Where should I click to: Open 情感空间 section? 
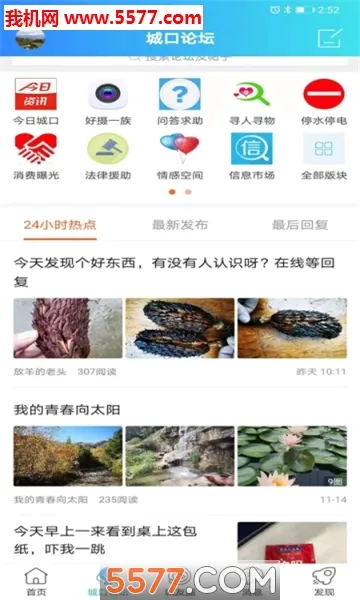pos(180,157)
